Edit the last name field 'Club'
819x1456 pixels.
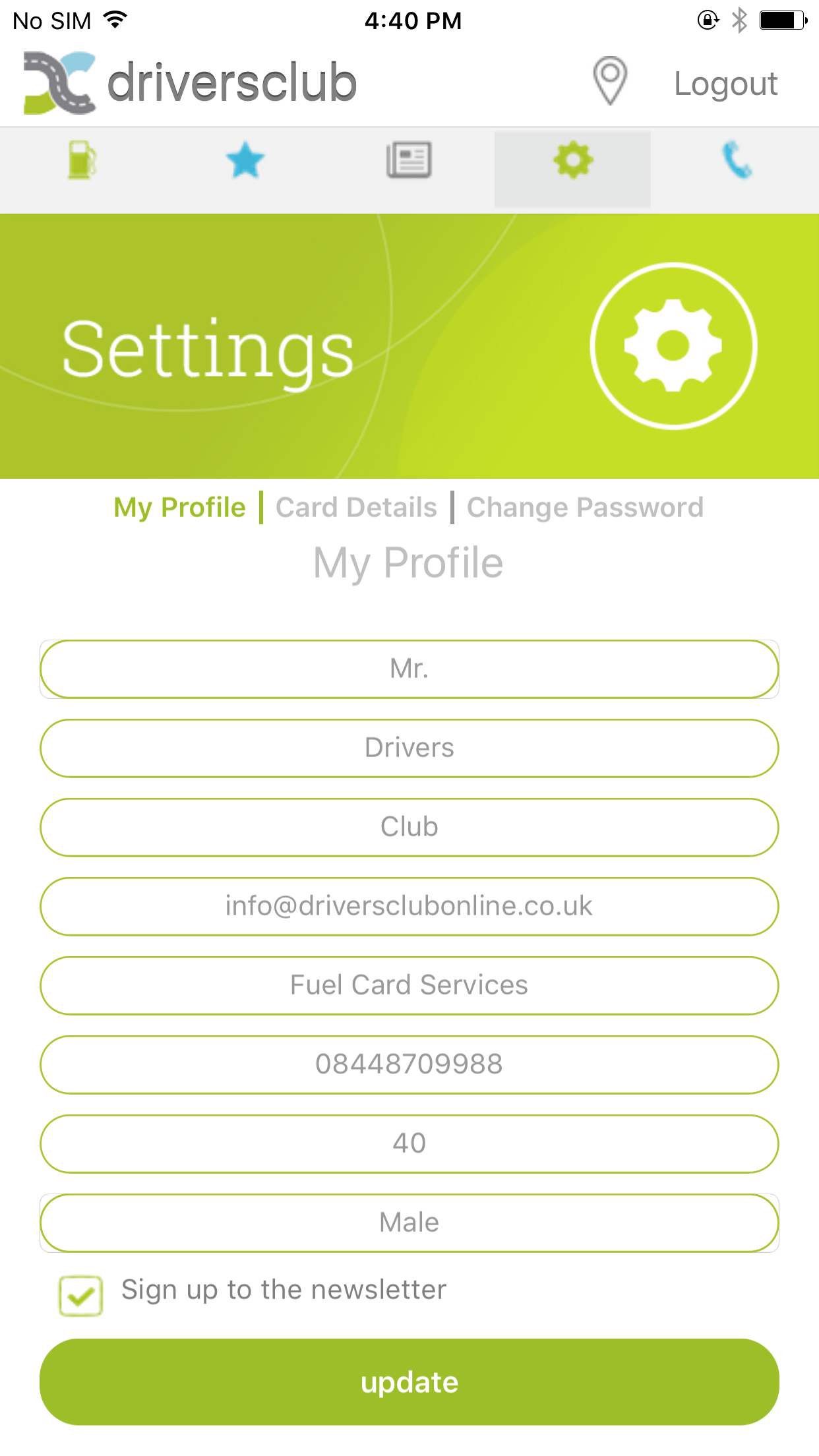pos(409,827)
